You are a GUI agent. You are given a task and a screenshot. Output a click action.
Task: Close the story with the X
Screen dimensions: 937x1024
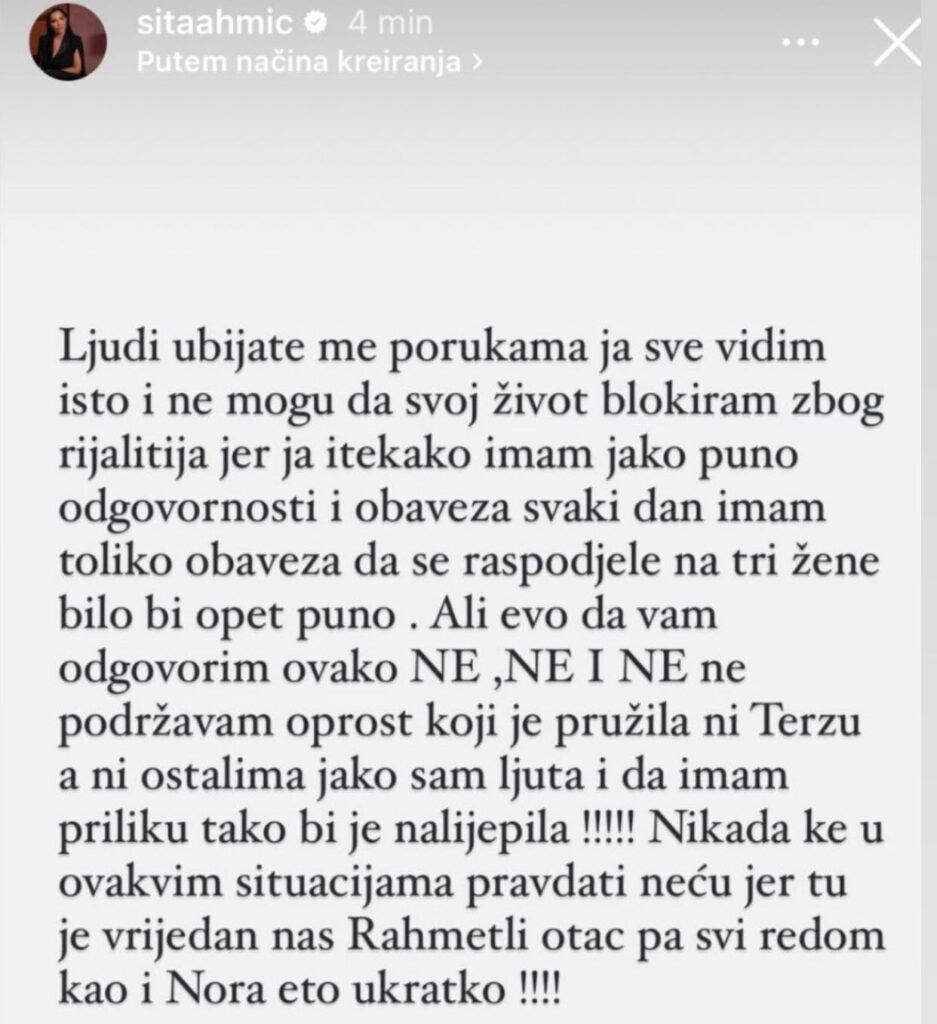pyautogui.click(x=896, y=44)
